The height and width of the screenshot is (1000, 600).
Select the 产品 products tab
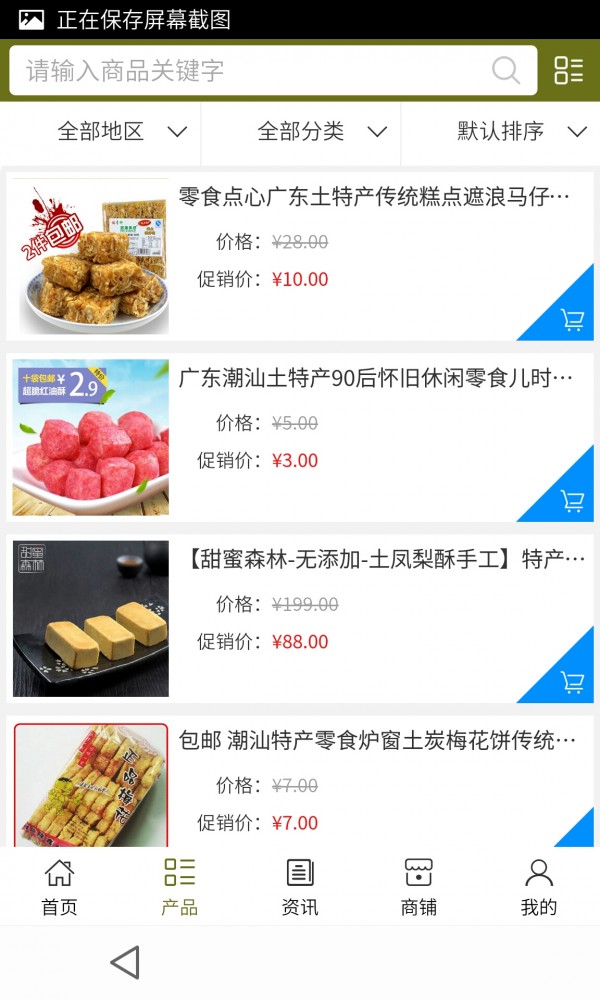click(179, 886)
